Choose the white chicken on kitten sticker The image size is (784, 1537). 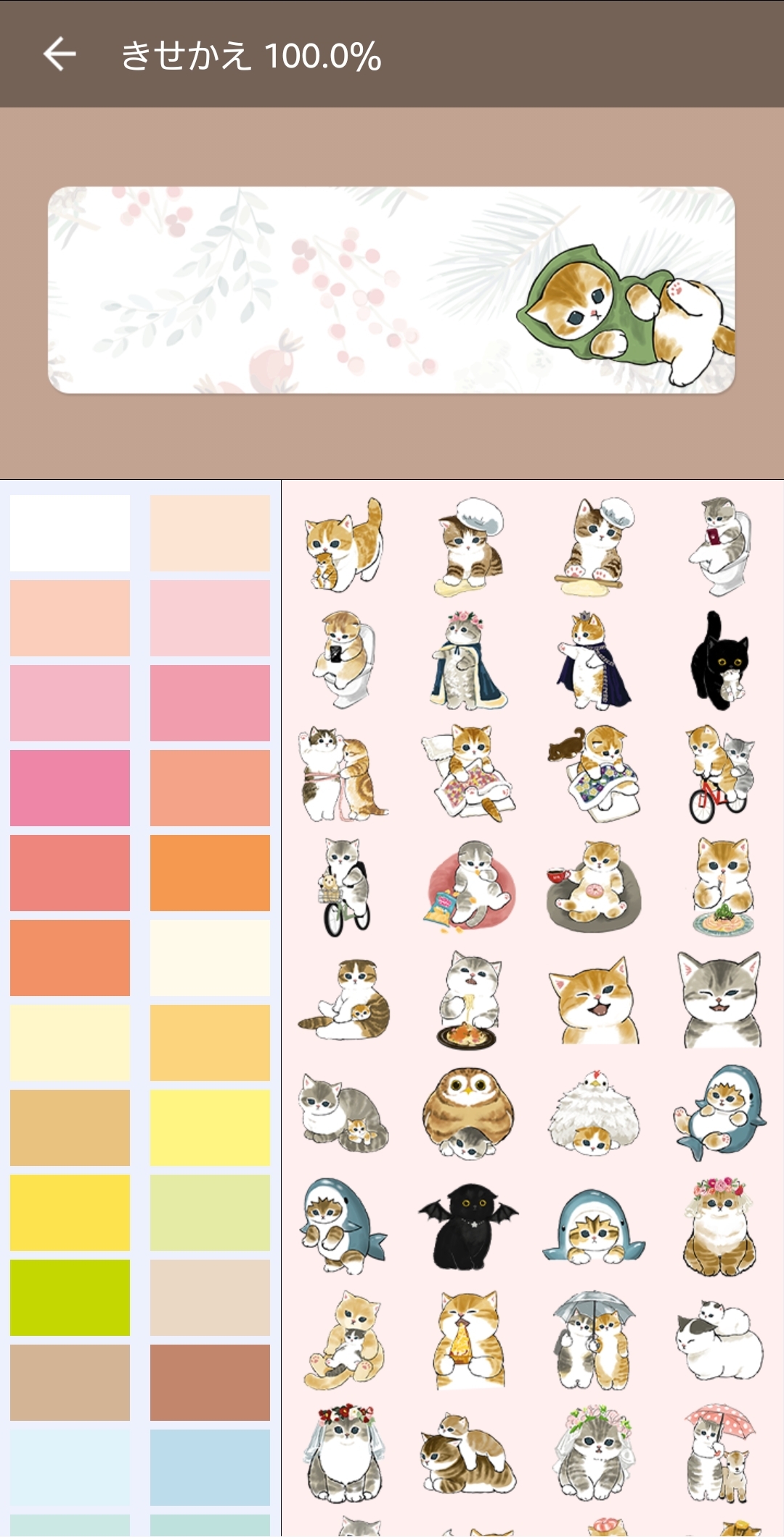[x=594, y=1113]
